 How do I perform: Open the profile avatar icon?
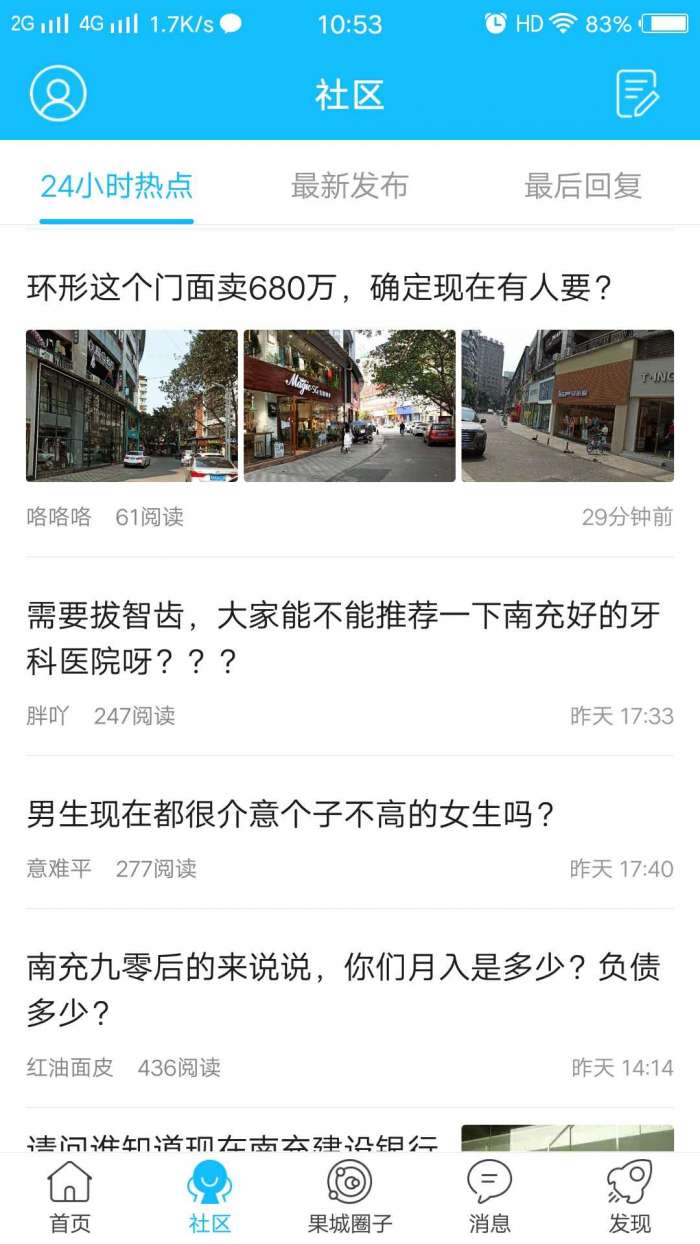(58, 94)
